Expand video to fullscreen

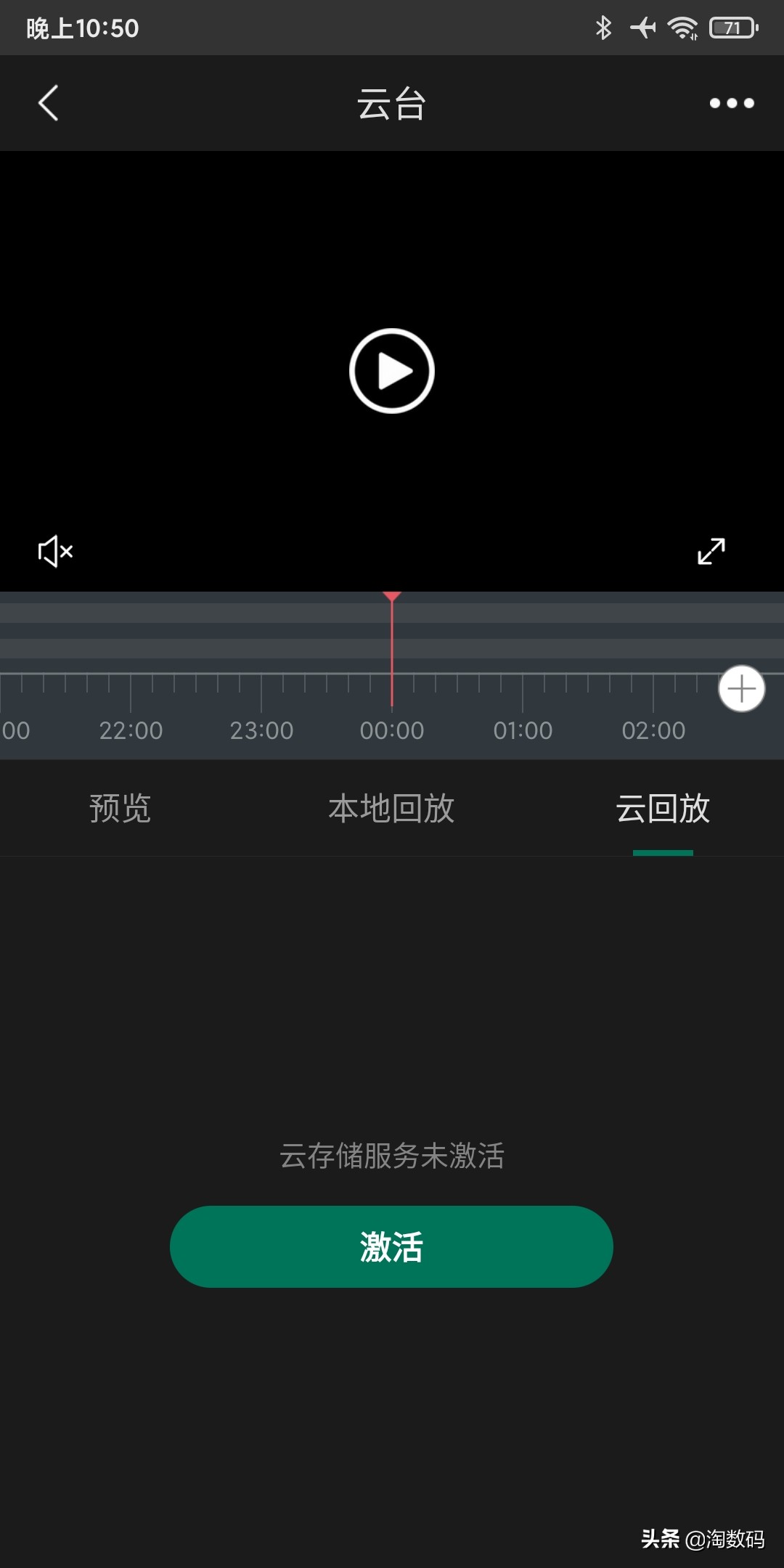click(711, 551)
